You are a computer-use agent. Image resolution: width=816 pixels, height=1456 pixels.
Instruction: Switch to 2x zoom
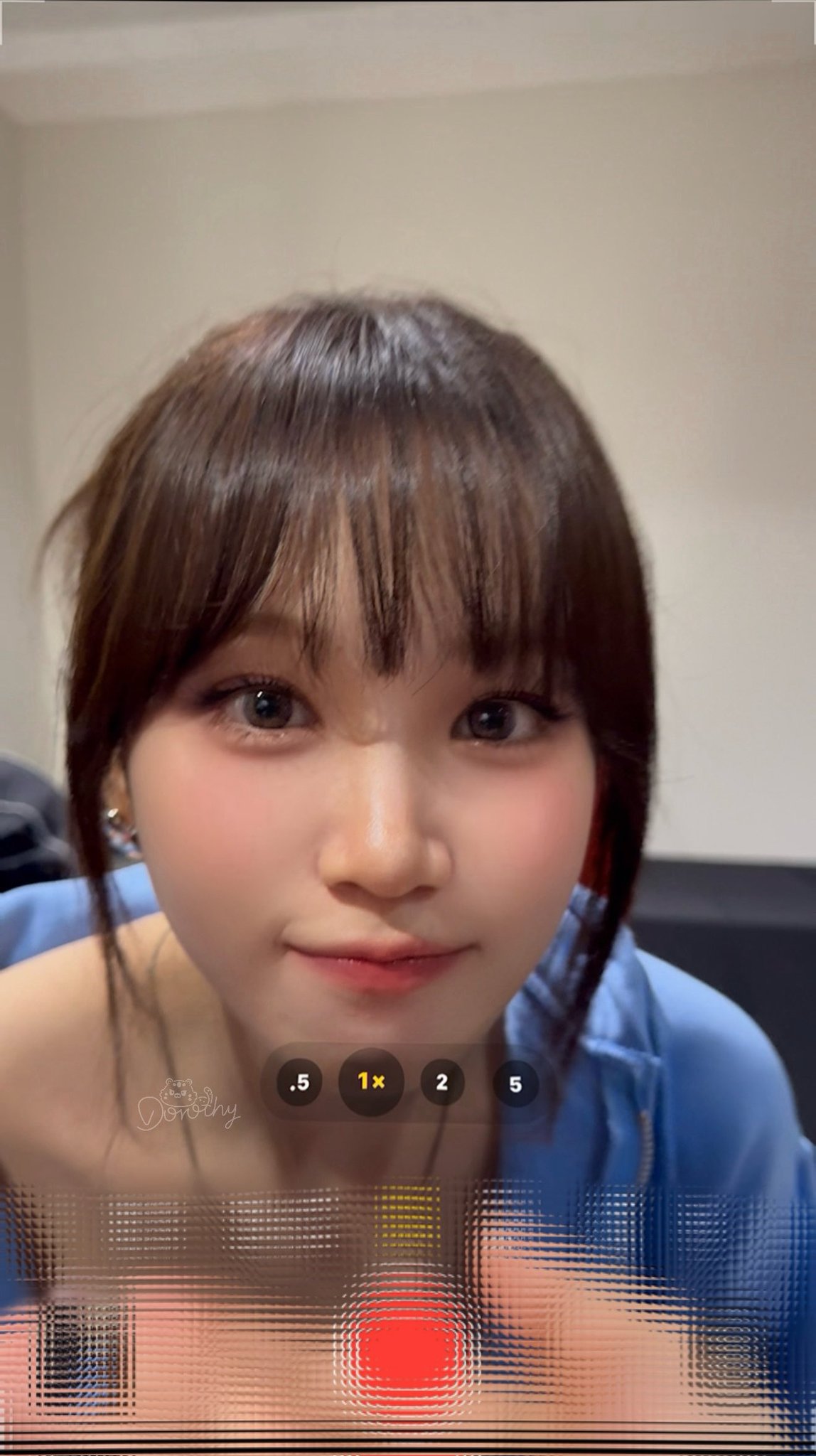point(442,1083)
